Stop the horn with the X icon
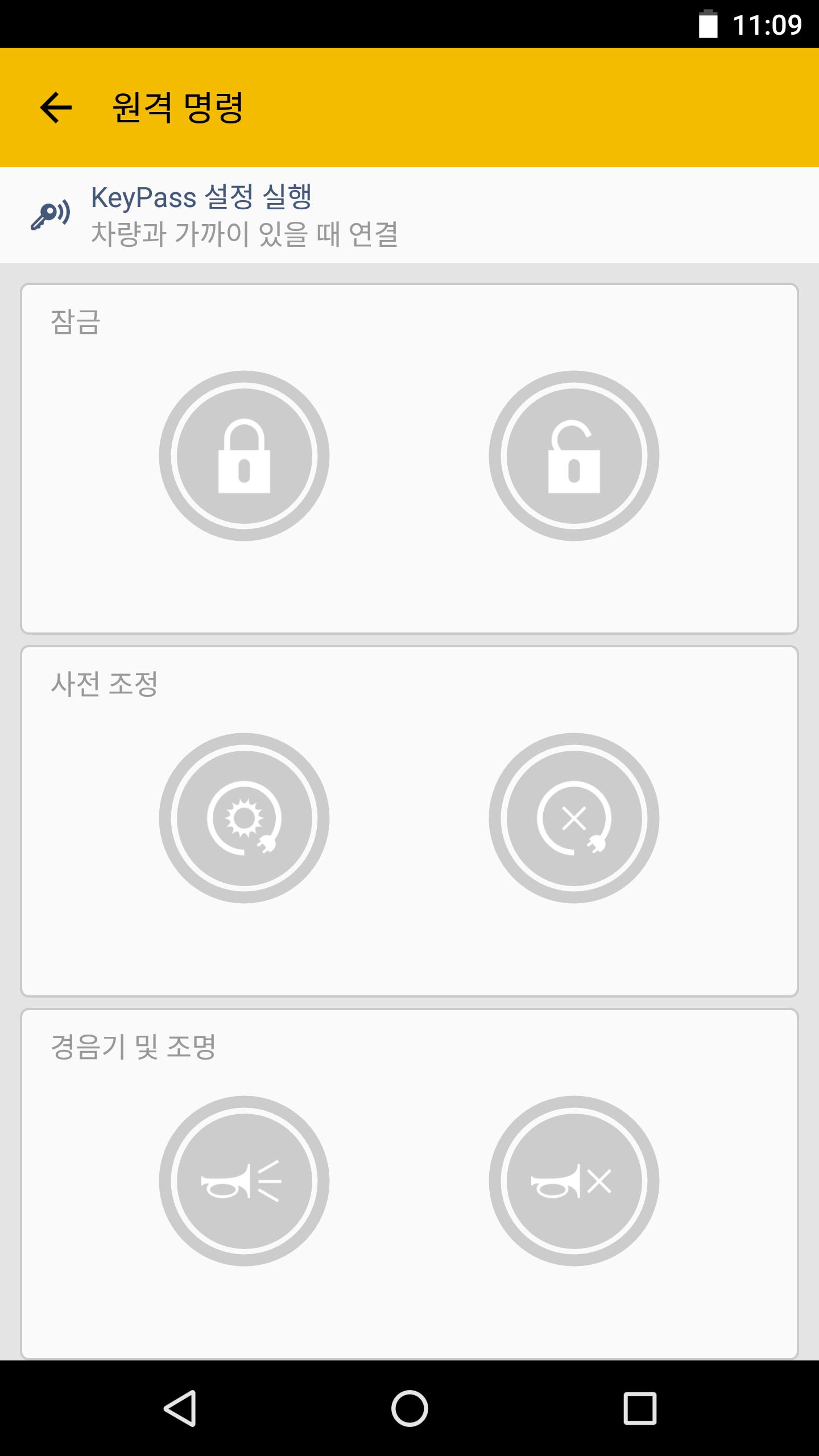 click(574, 1181)
